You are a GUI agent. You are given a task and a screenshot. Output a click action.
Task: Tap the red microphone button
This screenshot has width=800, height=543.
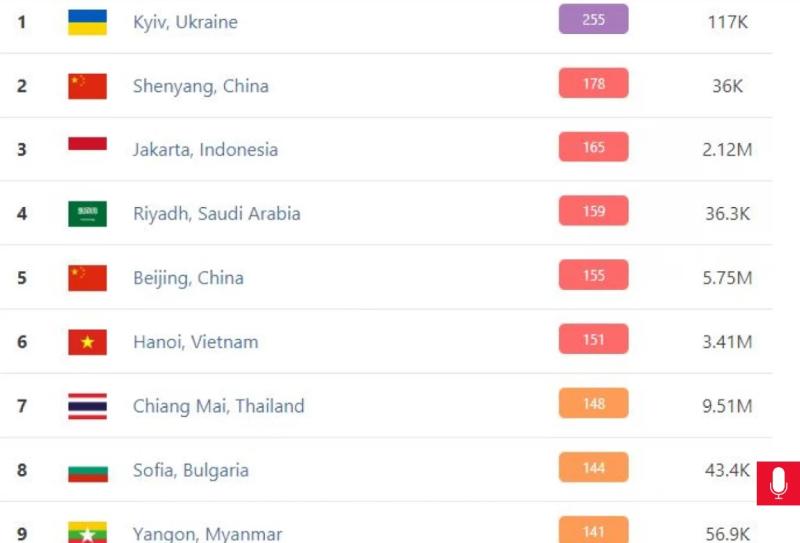[x=778, y=484]
